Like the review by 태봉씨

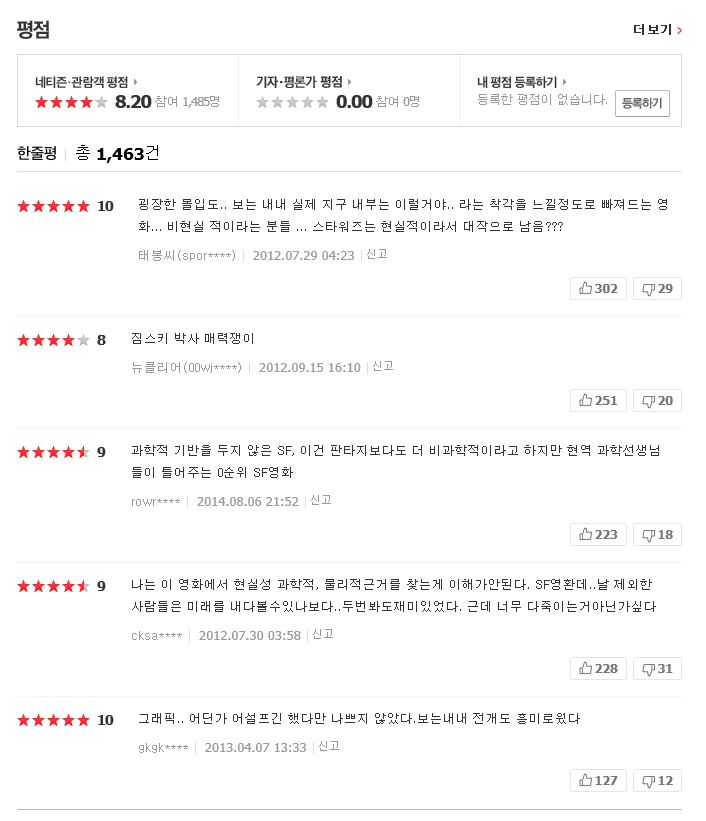point(598,289)
